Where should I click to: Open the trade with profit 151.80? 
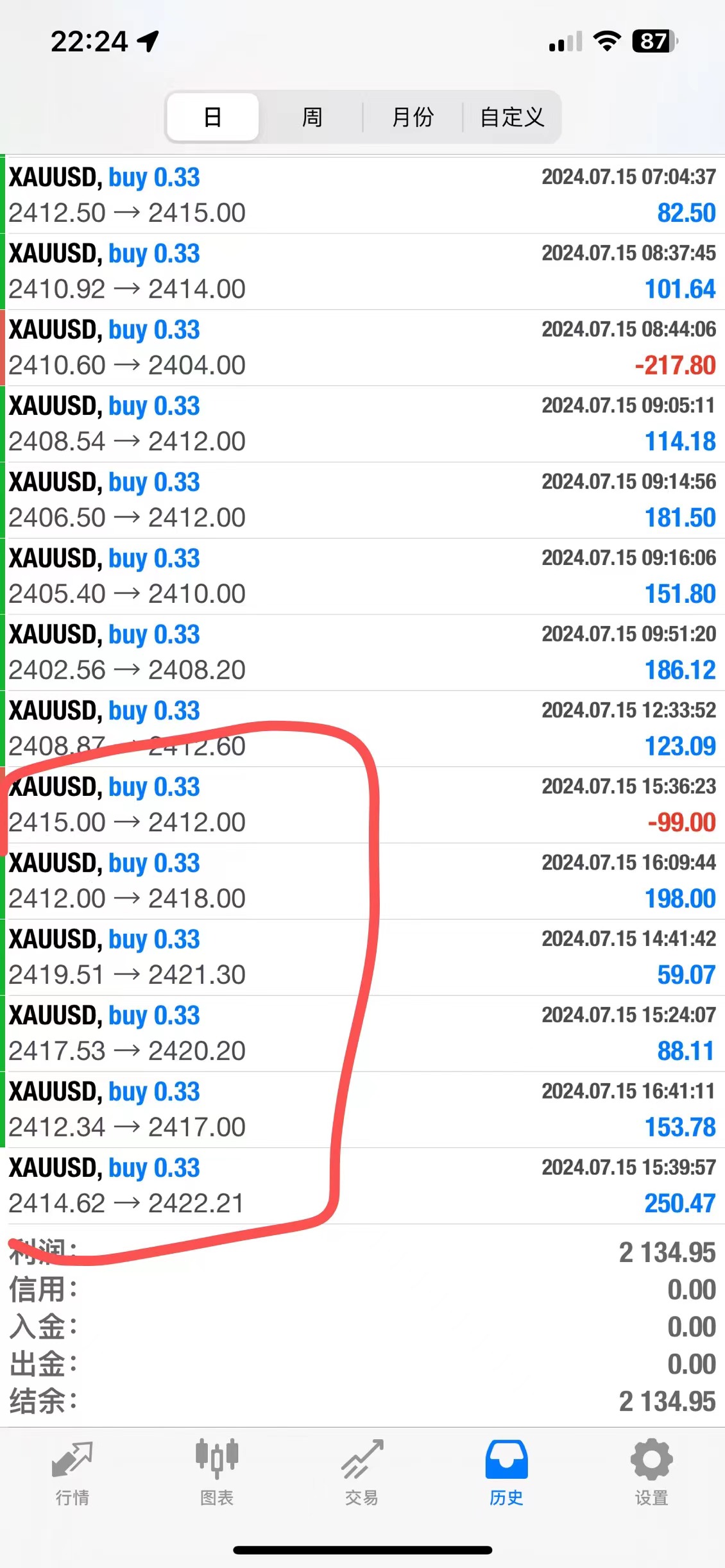point(362,577)
